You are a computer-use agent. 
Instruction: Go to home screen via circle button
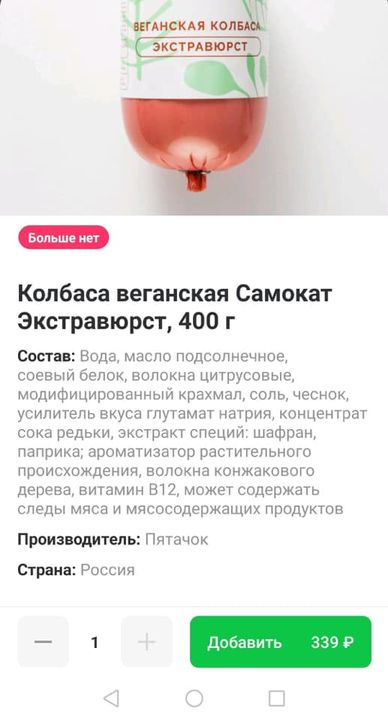194,698
